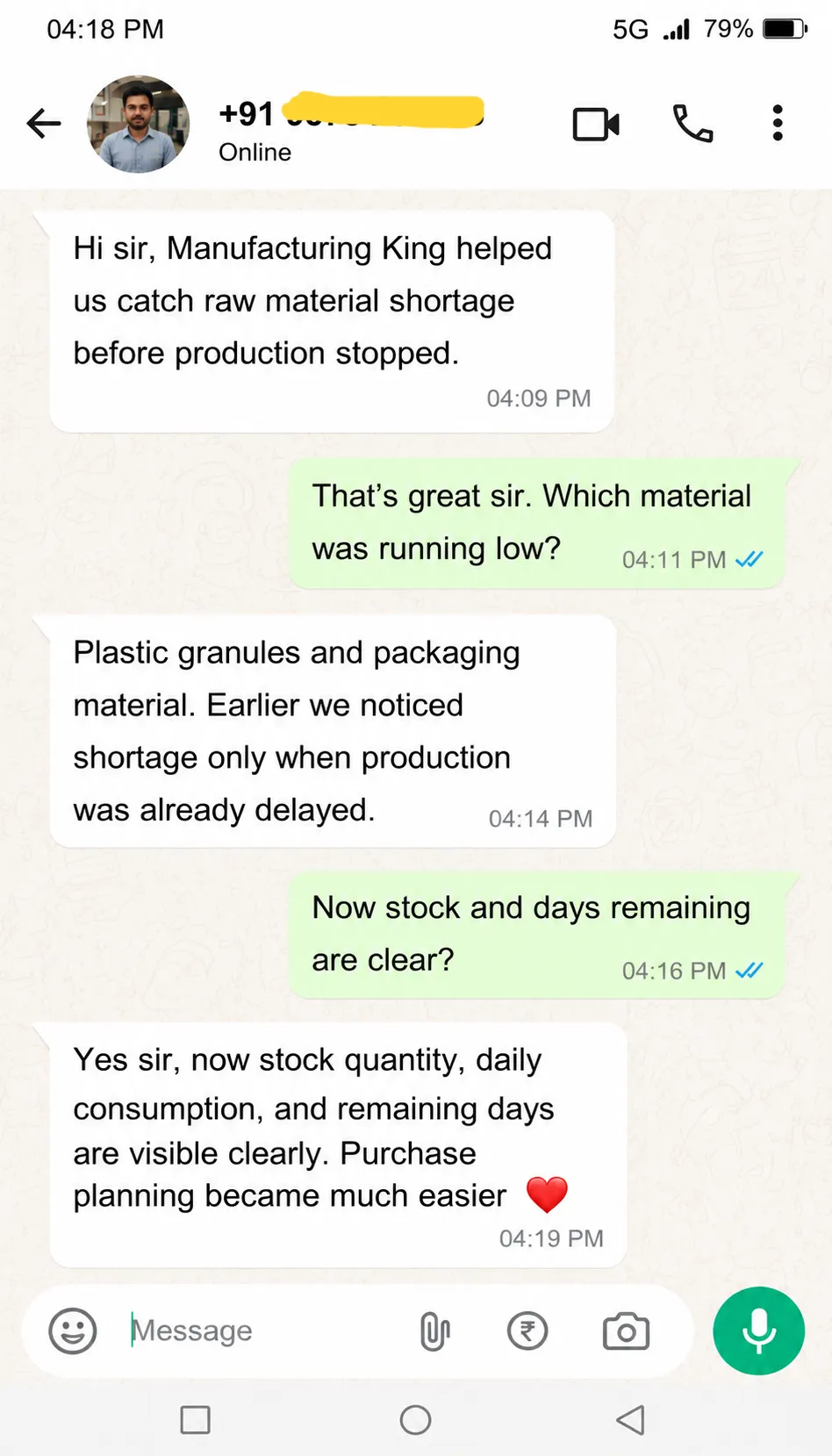Start a voice call
This screenshot has height=1456, width=832.
click(x=692, y=124)
